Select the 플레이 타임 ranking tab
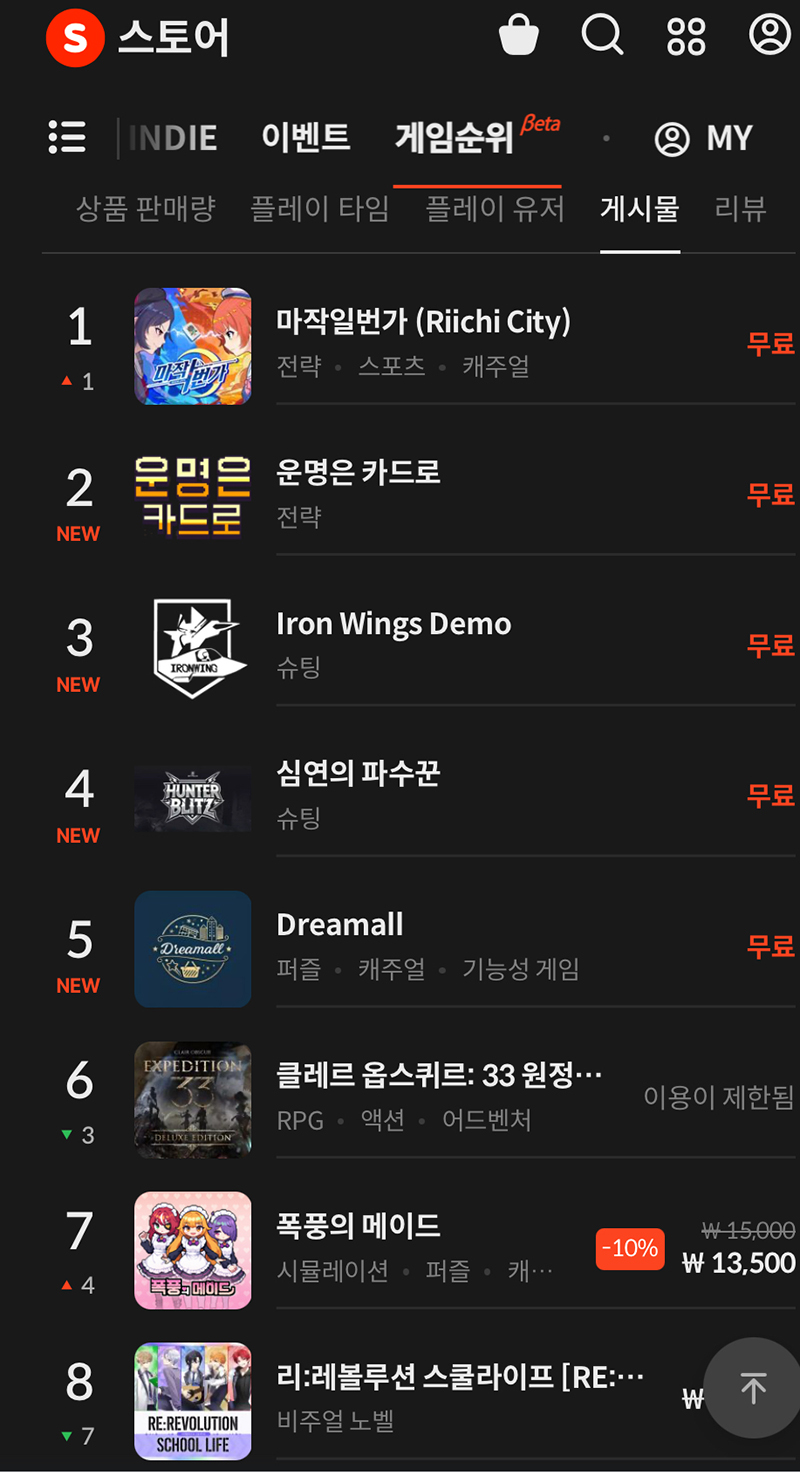This screenshot has height=1476, width=800. pos(319,209)
